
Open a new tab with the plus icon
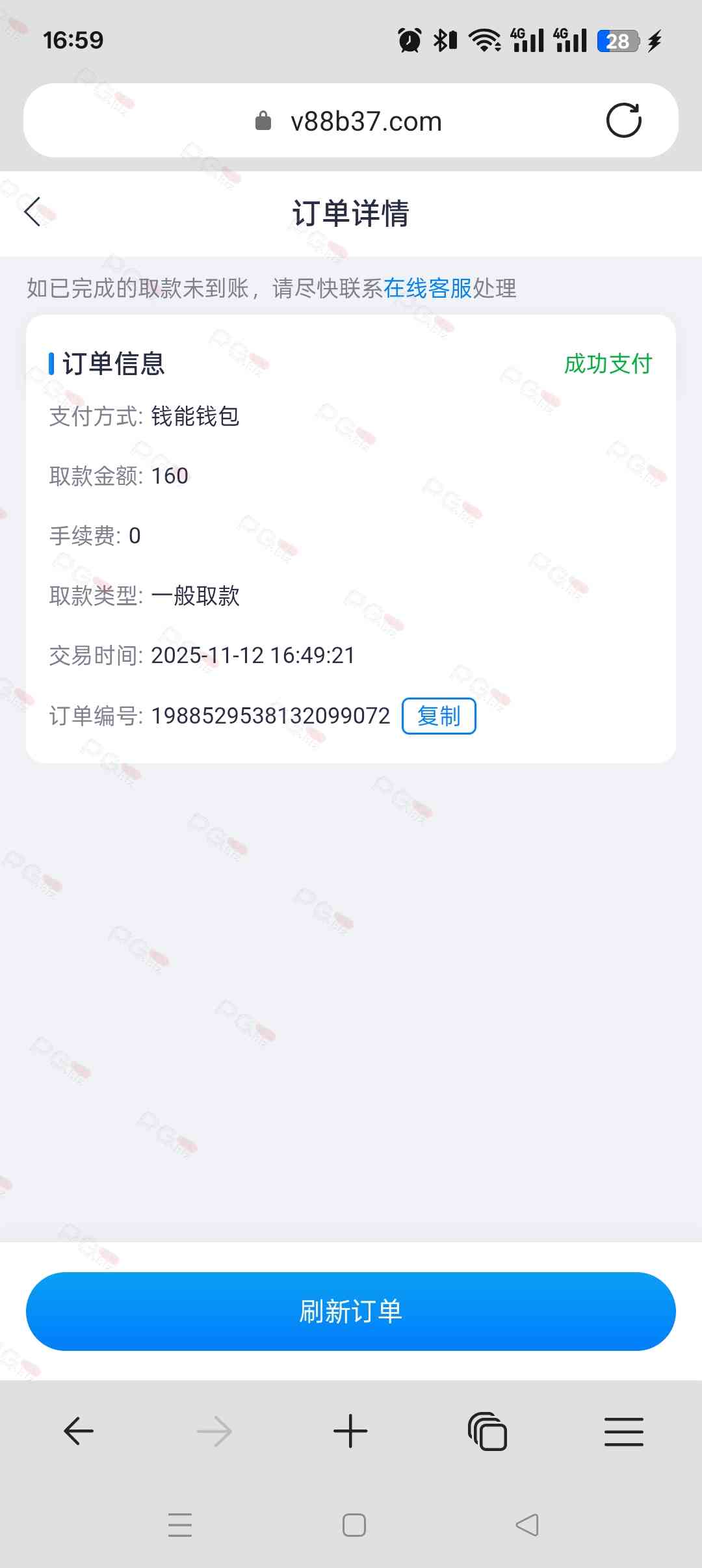[350, 1431]
